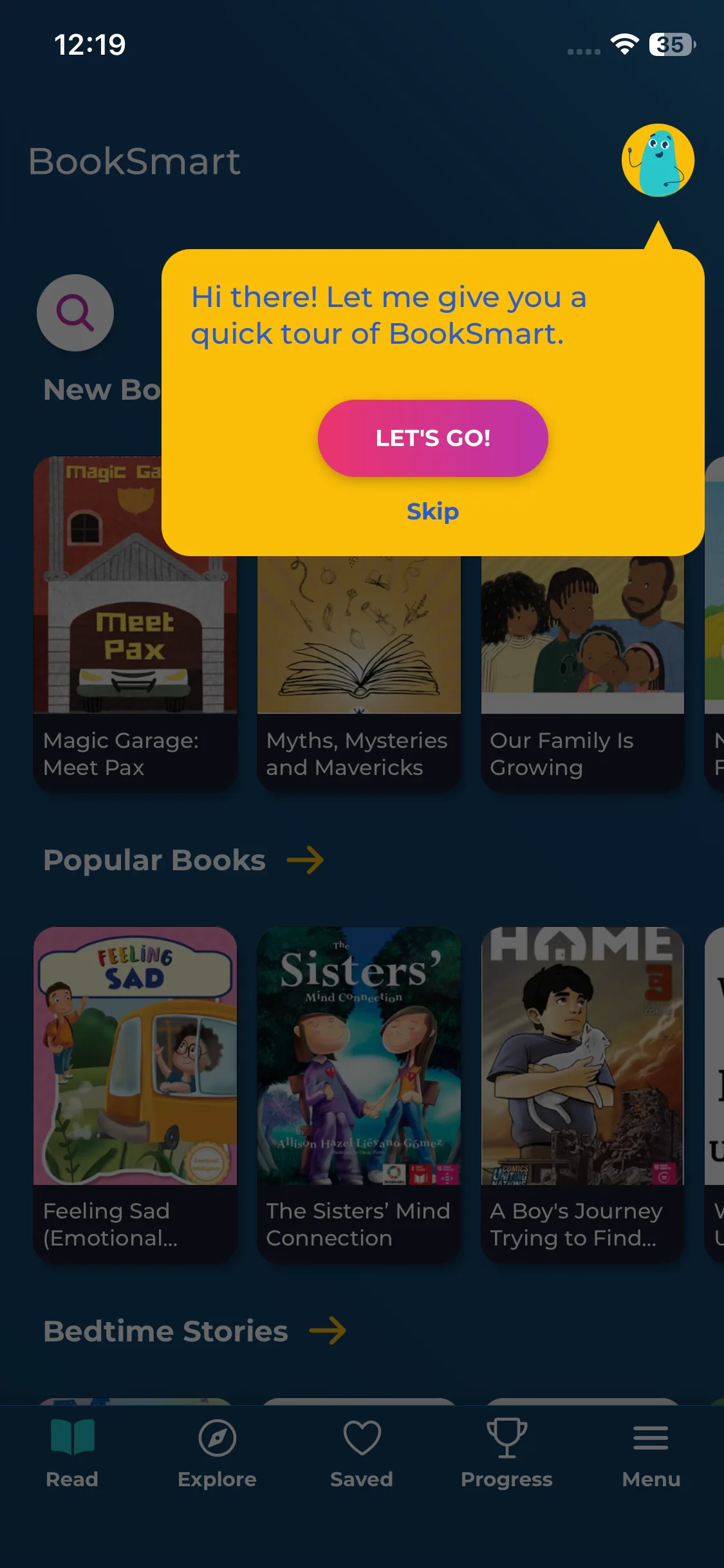Open A Boy's Journey book card
724x1568 pixels.
pos(582,1095)
